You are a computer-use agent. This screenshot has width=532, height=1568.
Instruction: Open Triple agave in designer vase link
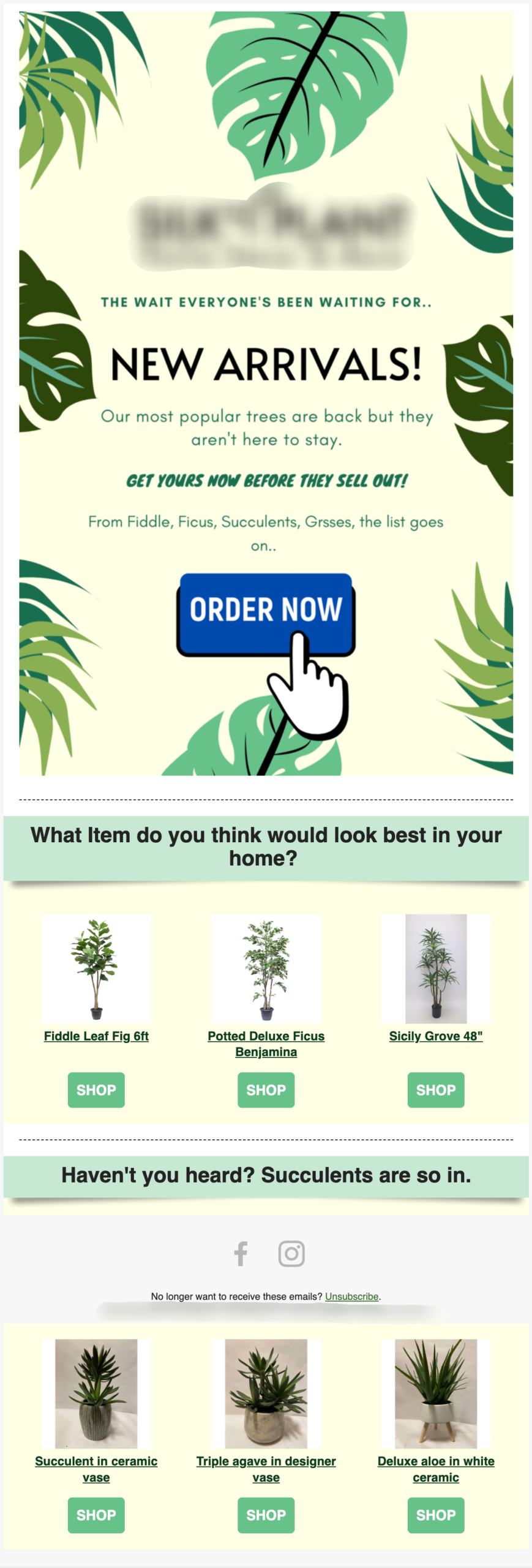[x=266, y=1469]
